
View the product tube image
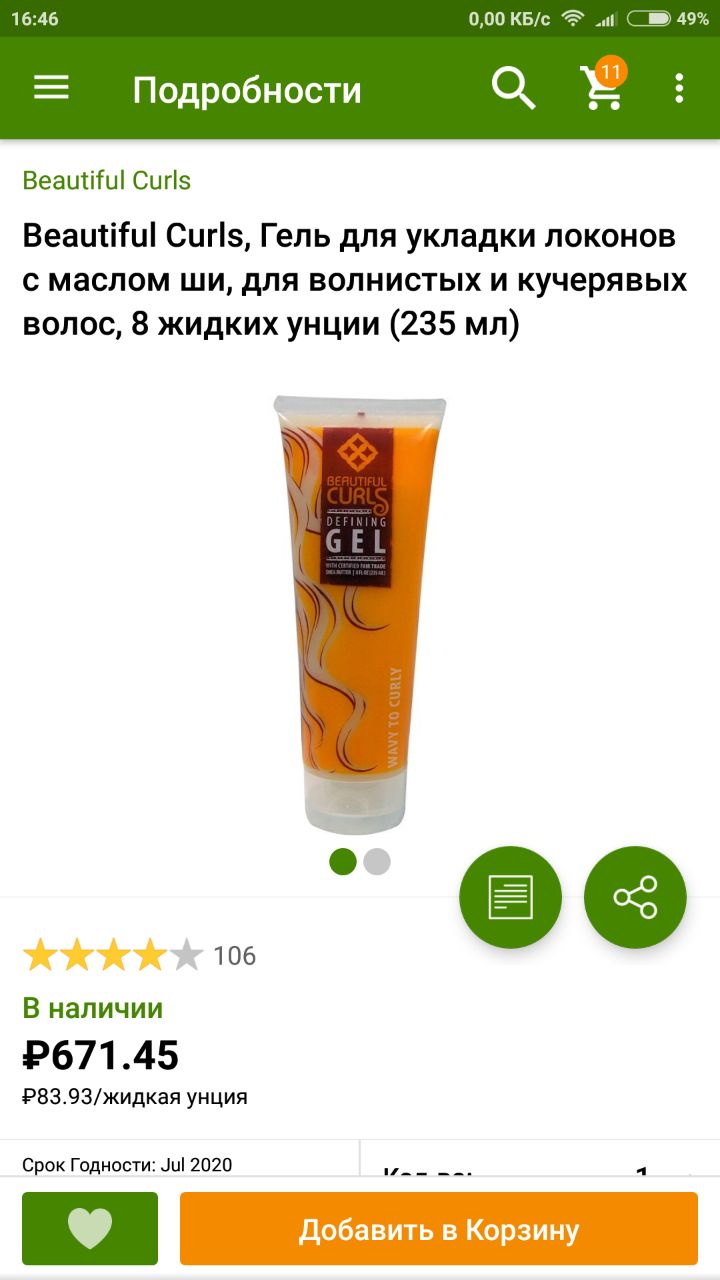click(360, 614)
